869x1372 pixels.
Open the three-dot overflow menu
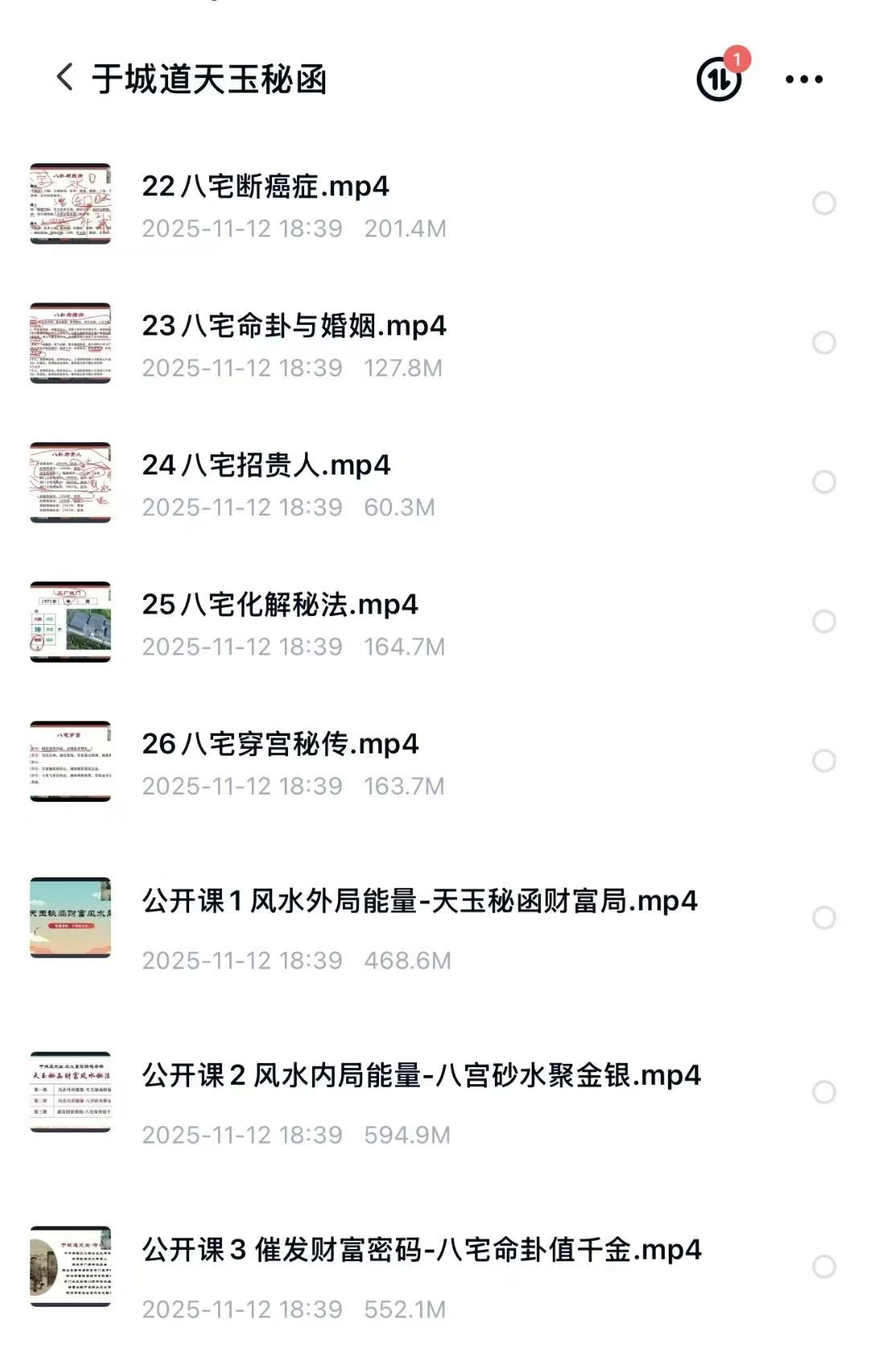tap(804, 79)
